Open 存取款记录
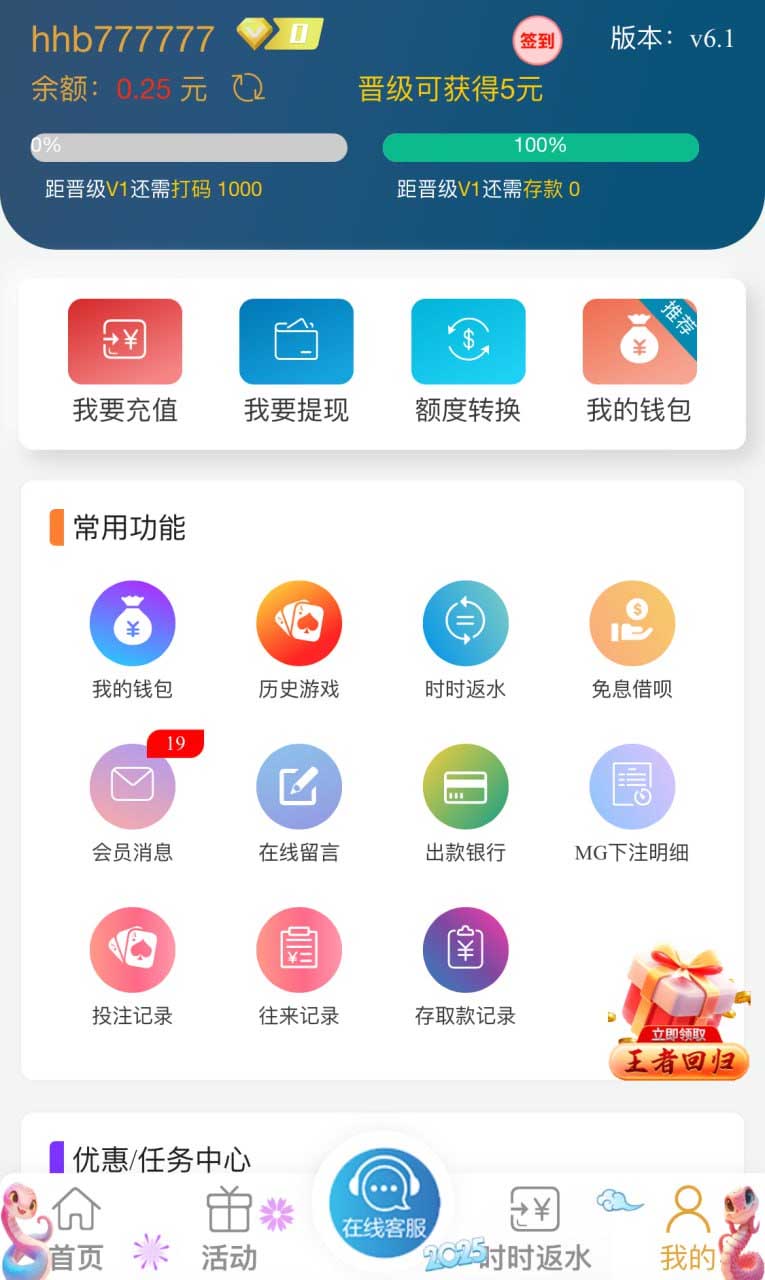The width and height of the screenshot is (765, 1280). [466, 967]
